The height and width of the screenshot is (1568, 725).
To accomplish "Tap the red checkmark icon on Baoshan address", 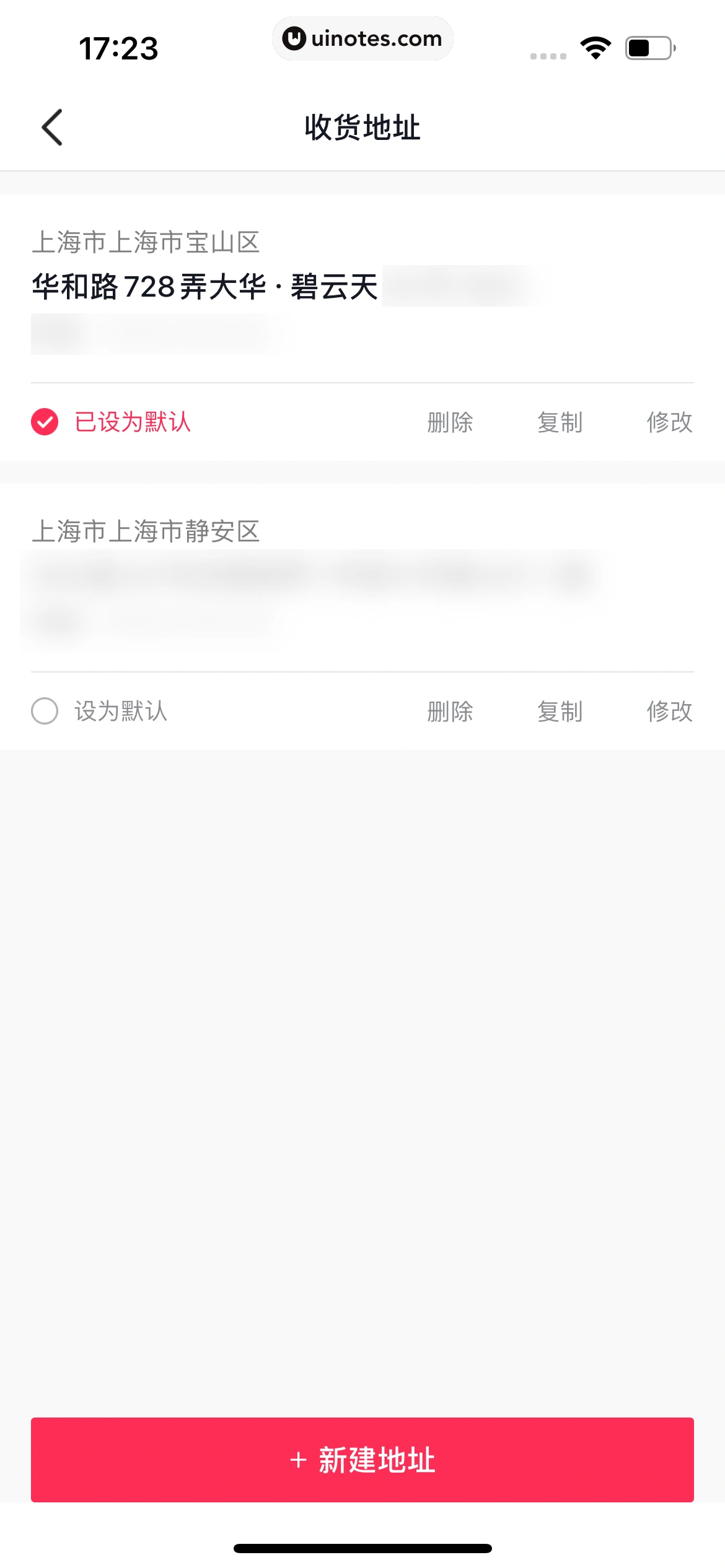I will point(43,422).
